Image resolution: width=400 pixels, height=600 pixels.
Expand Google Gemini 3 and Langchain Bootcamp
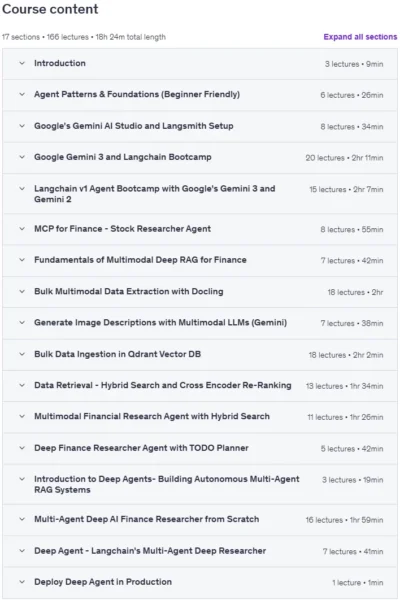coord(200,158)
